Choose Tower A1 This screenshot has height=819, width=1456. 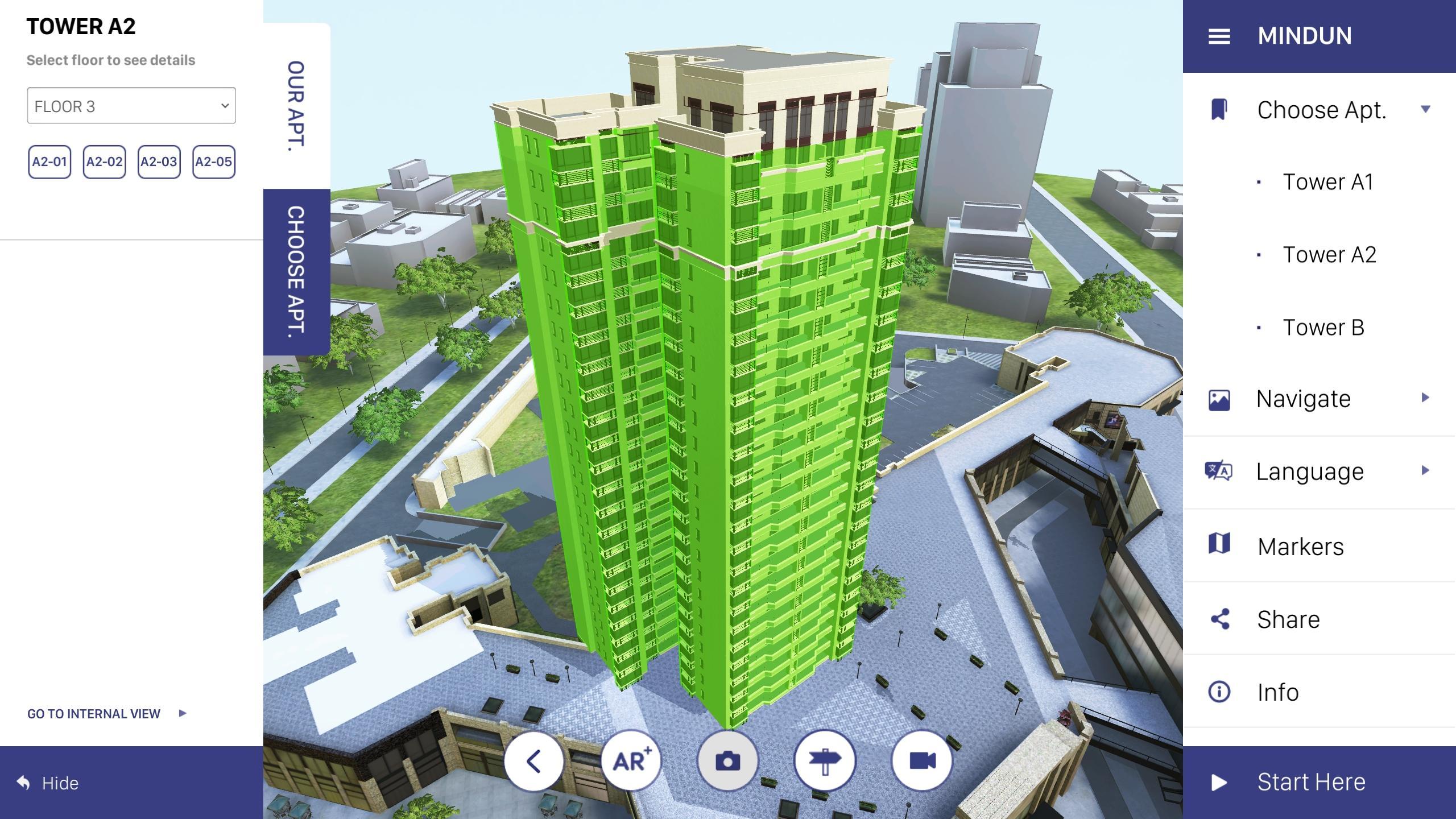pyautogui.click(x=1327, y=182)
